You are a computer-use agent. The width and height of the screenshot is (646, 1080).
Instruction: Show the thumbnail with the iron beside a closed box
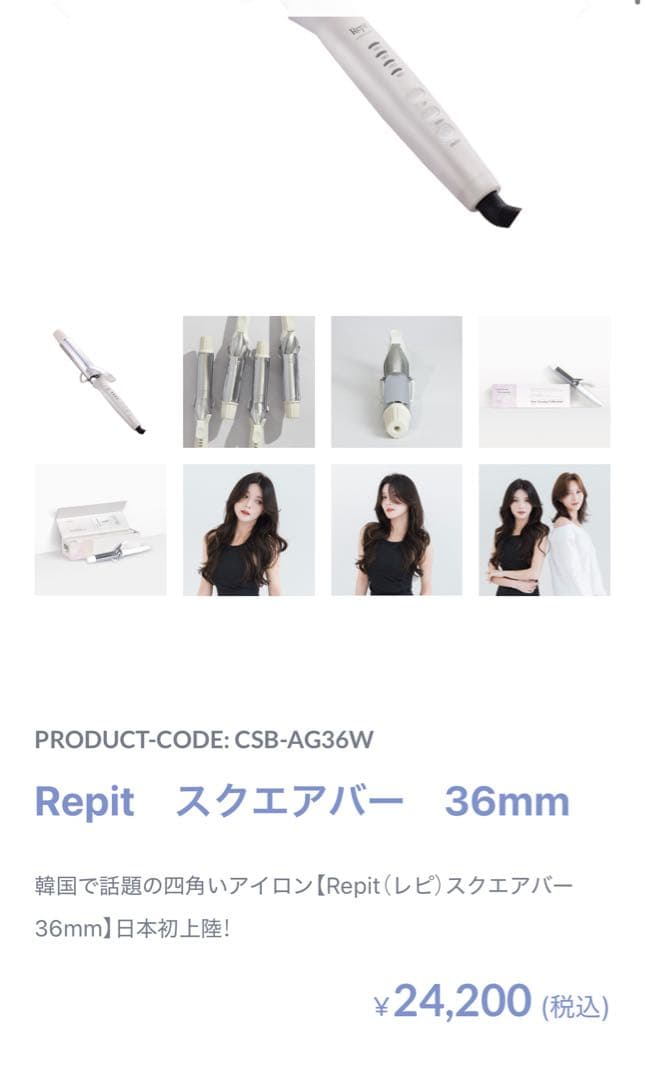pos(544,382)
